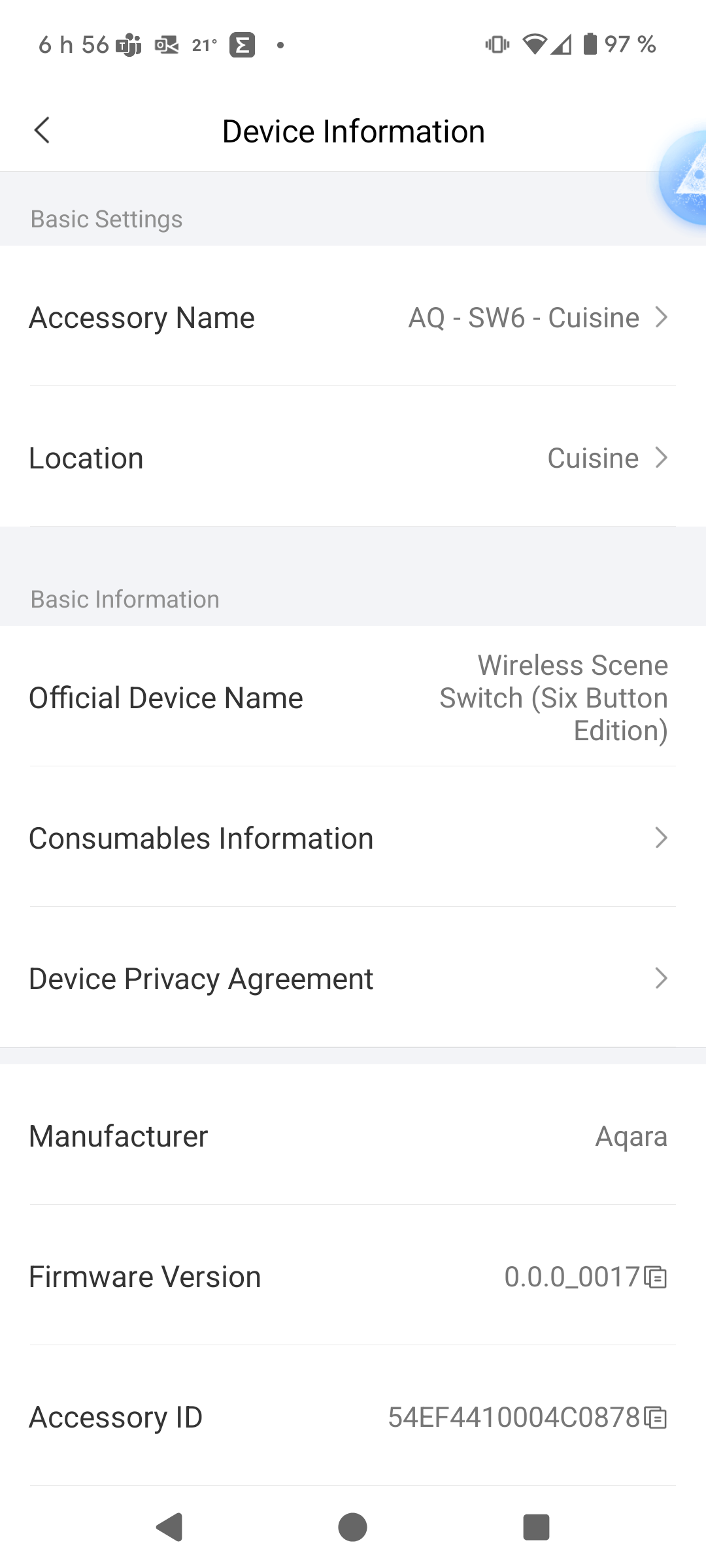The image size is (706, 1568).
Task: Tap the system home button
Action: [352, 1527]
